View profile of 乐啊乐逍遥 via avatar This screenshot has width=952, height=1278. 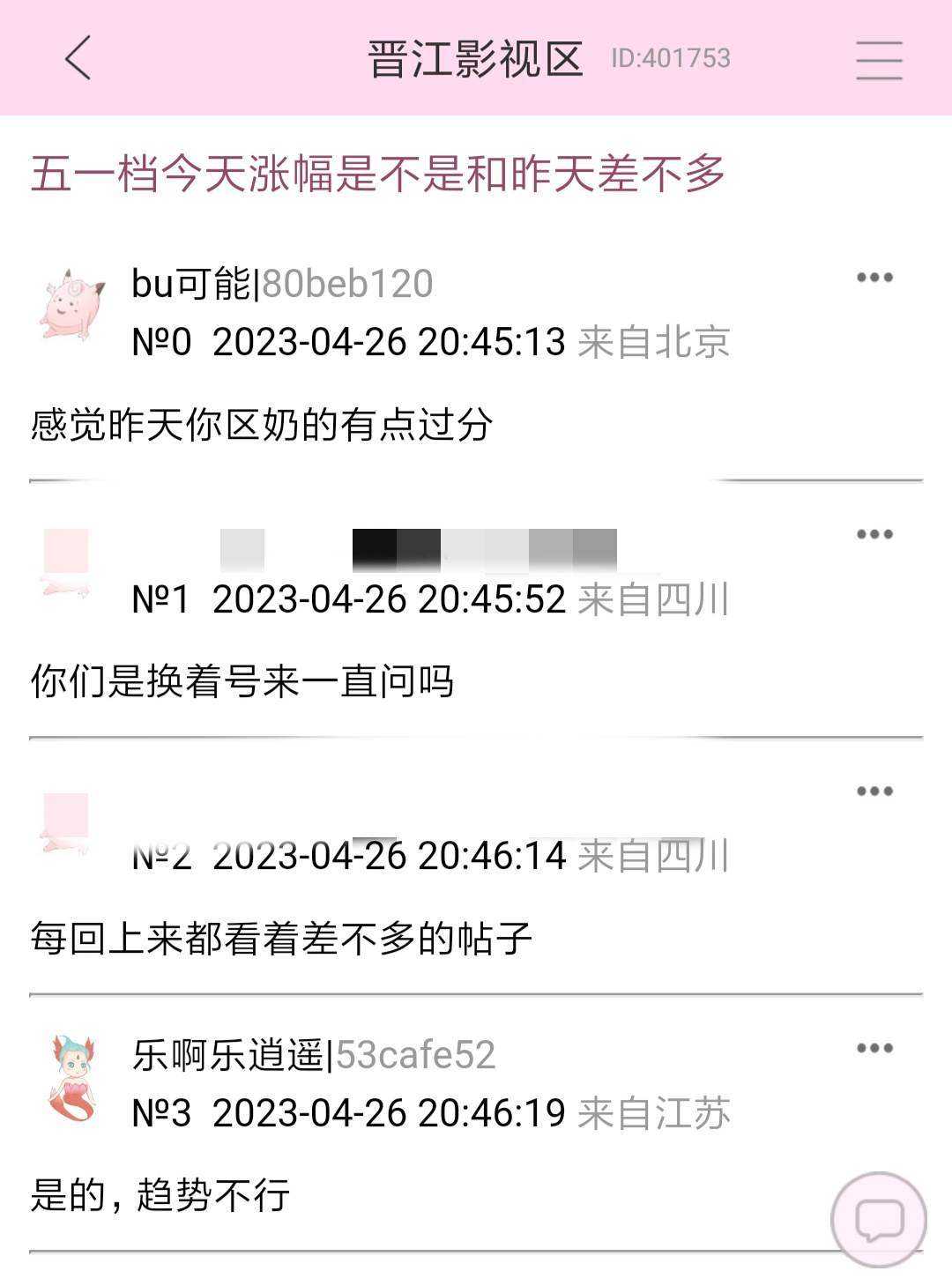[x=72, y=1077]
